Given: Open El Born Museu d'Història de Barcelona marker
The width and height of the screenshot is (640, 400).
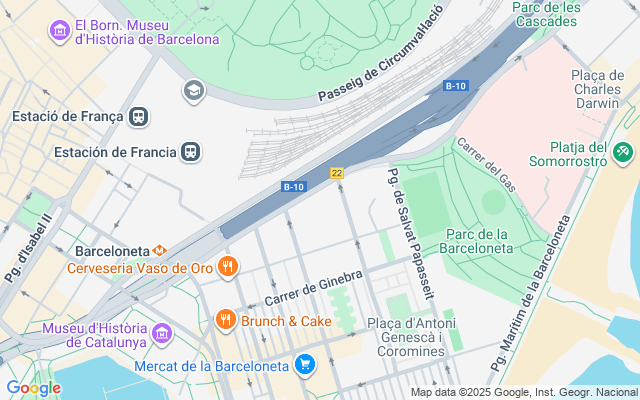Looking at the screenshot, I should pyautogui.click(x=60, y=31).
